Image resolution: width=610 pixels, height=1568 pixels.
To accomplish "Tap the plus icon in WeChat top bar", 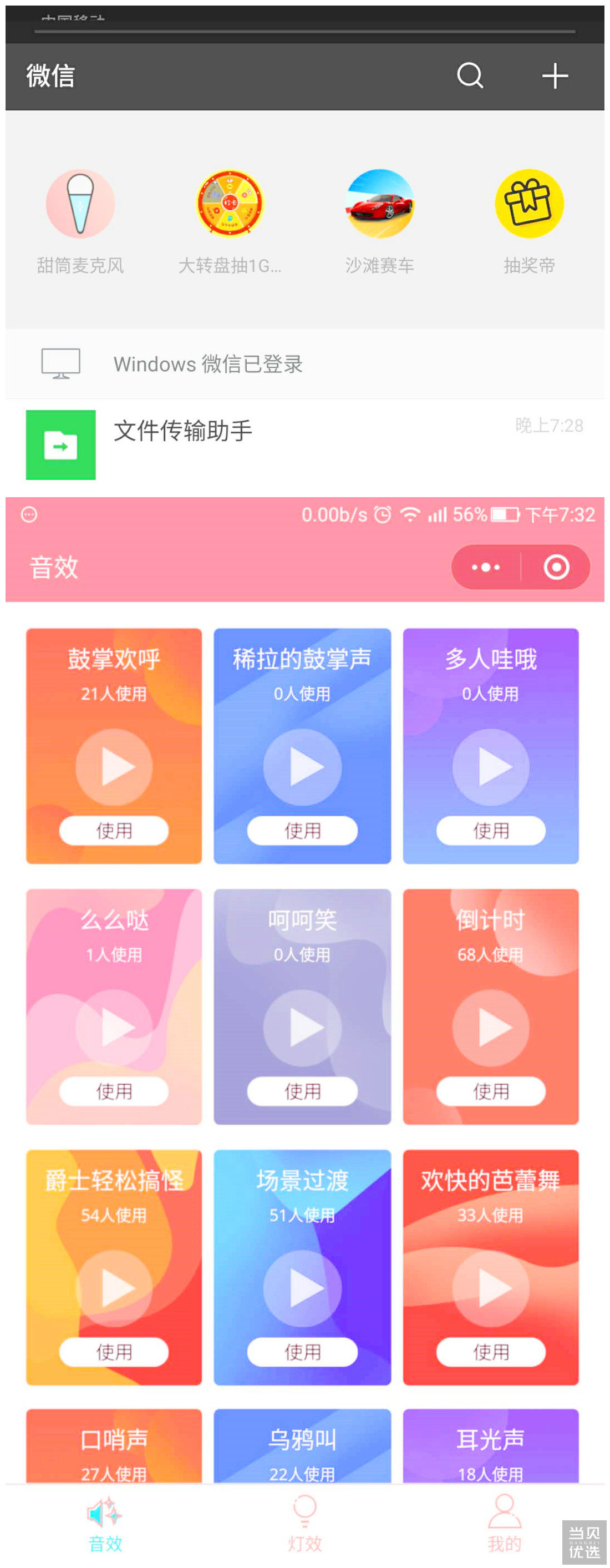I will coord(553,76).
